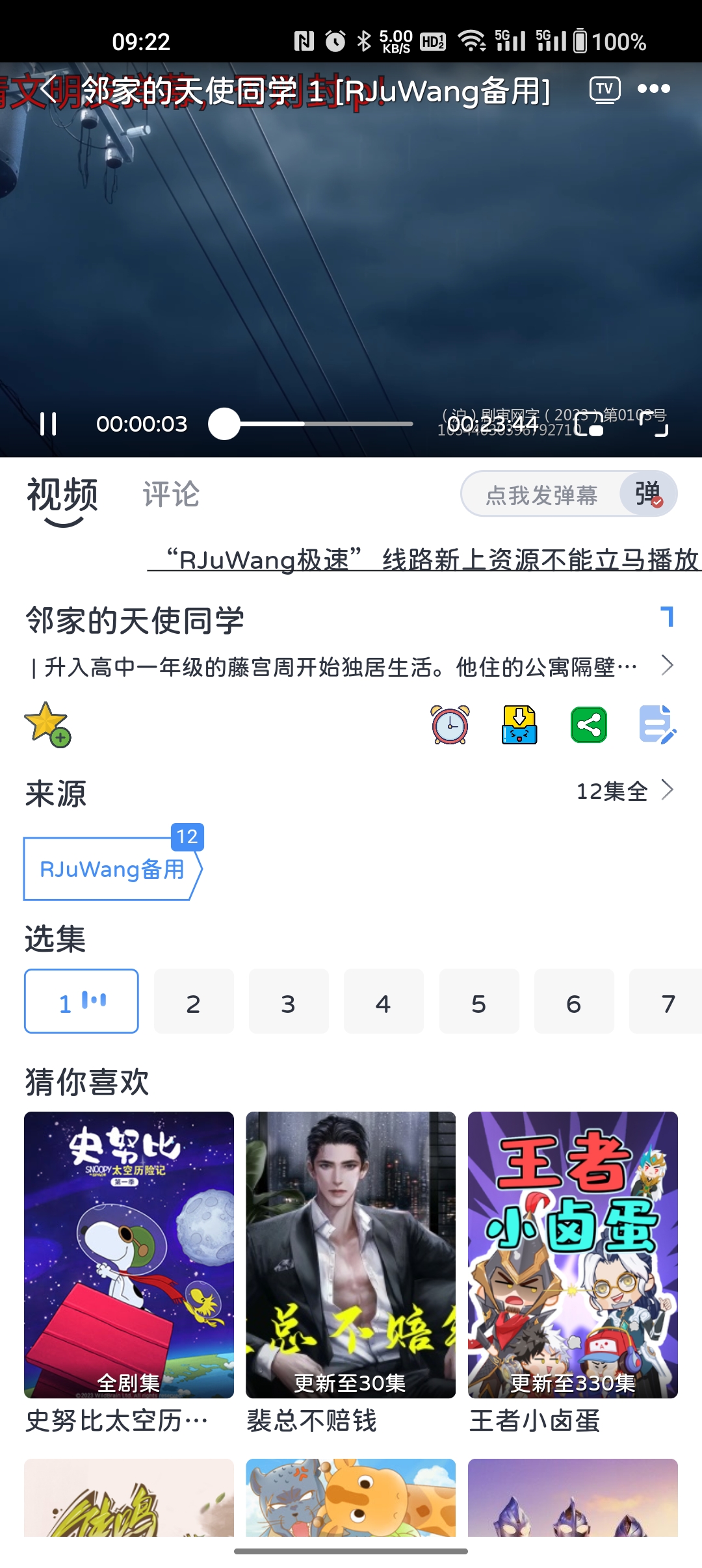
Task: Open the full 12集全 episode list
Action: (625, 791)
